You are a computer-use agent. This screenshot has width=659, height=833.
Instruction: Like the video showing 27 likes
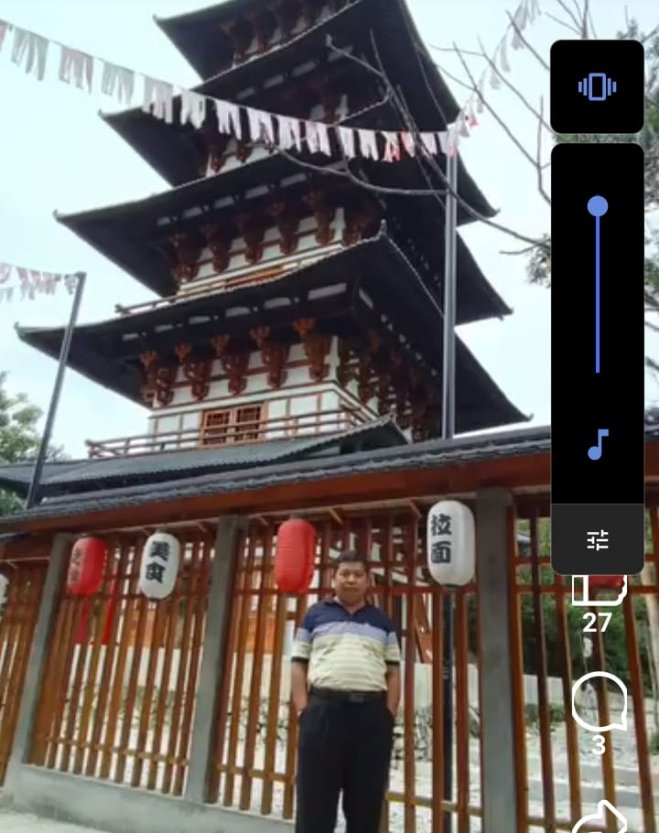(598, 590)
